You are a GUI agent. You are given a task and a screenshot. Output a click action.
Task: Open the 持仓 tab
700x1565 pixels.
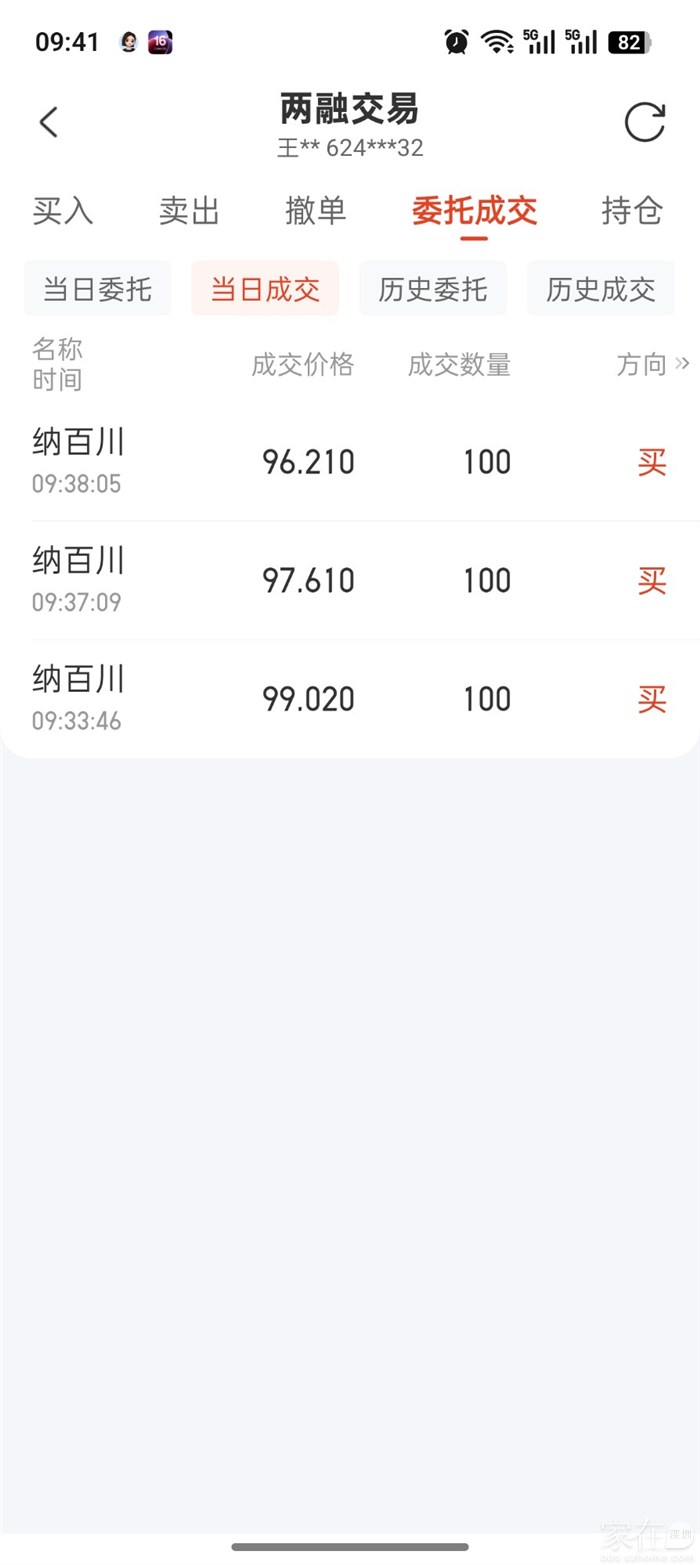pos(632,211)
